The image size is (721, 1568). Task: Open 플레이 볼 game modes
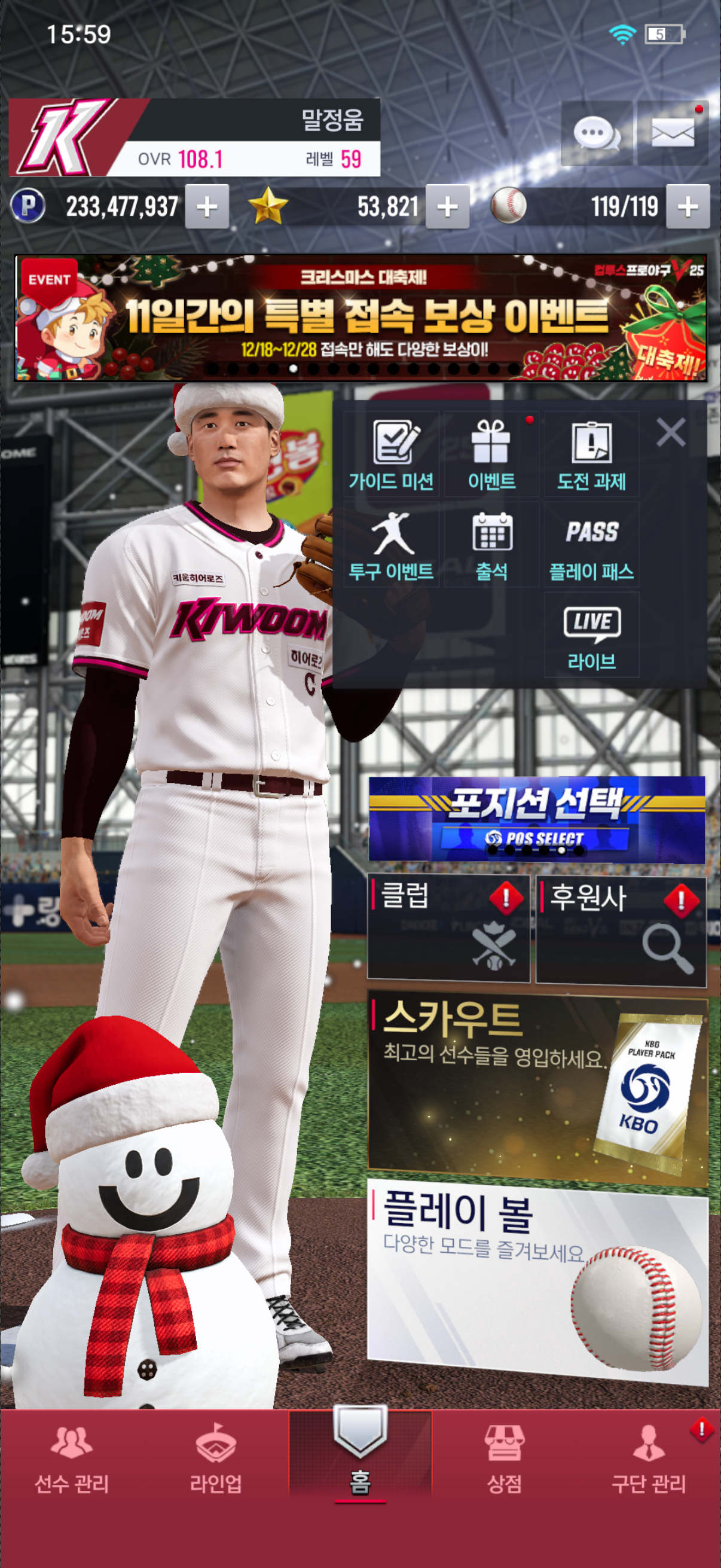pyautogui.click(x=537, y=1279)
